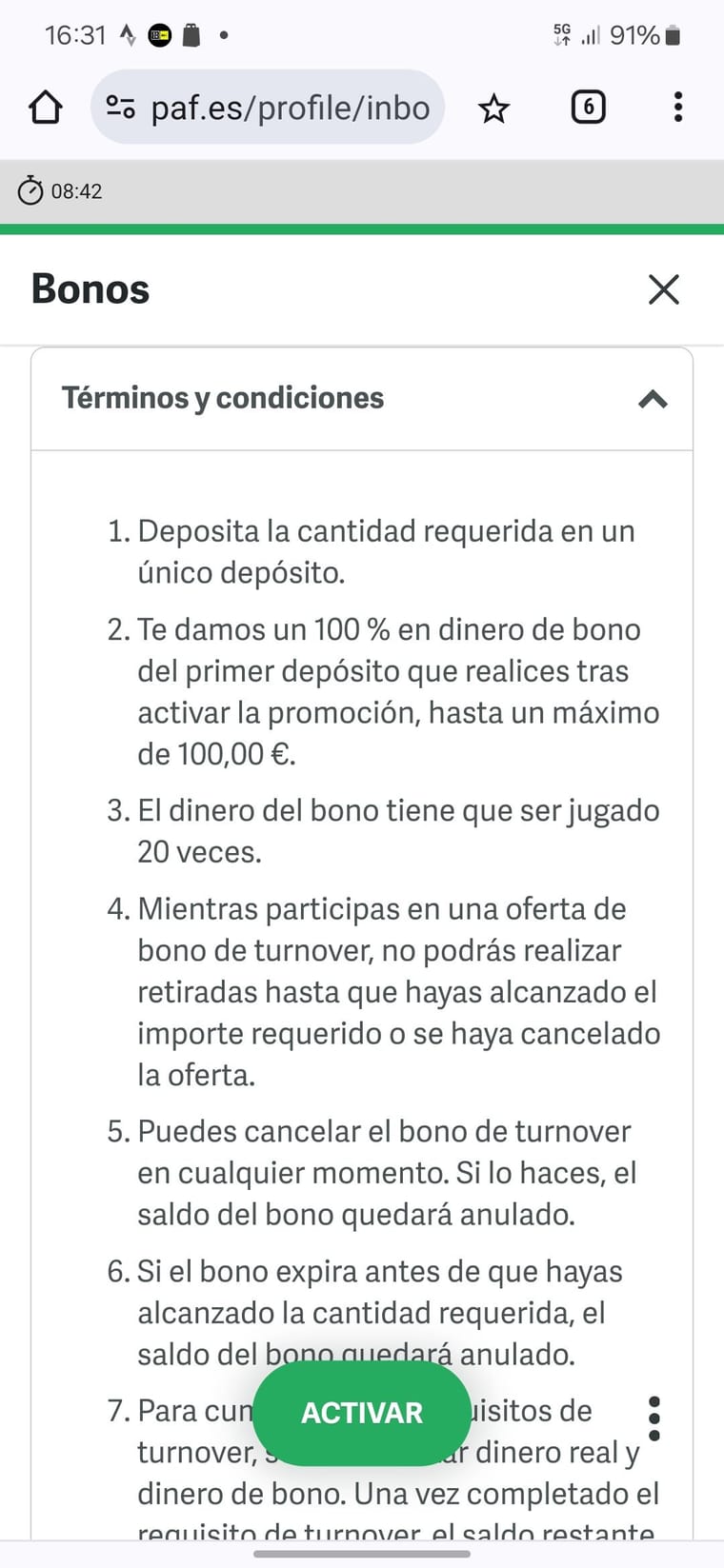Go to the browser home page
Screen dimensions: 724x1568
point(46,108)
